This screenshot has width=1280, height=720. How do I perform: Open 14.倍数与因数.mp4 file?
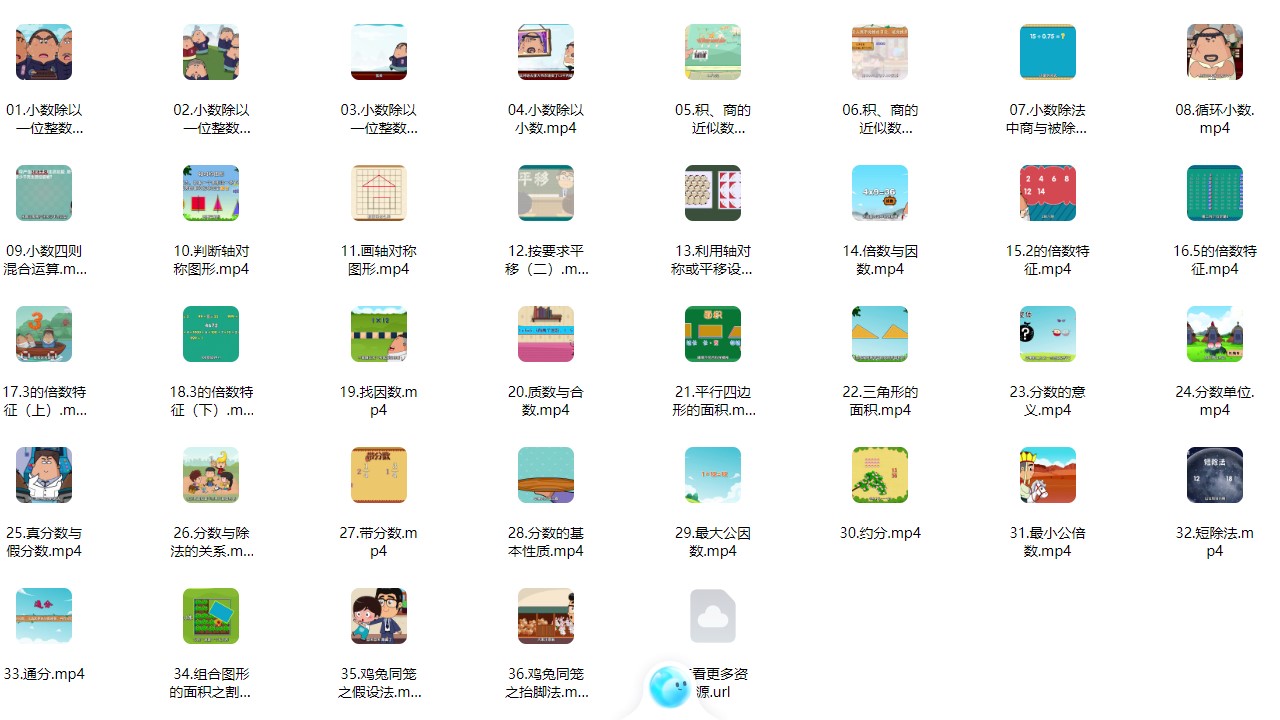pyautogui.click(x=880, y=193)
